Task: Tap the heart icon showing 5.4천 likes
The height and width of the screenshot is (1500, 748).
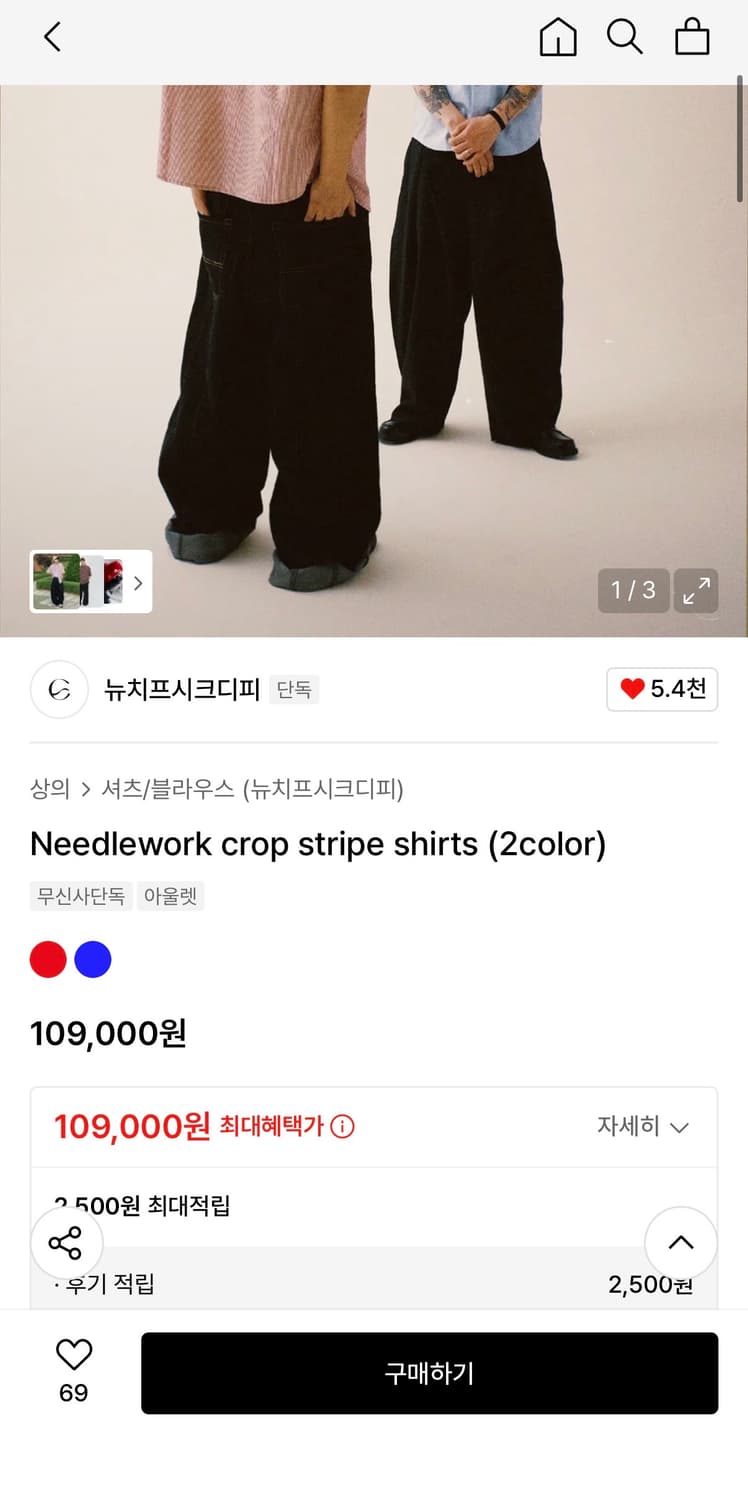Action: point(661,690)
